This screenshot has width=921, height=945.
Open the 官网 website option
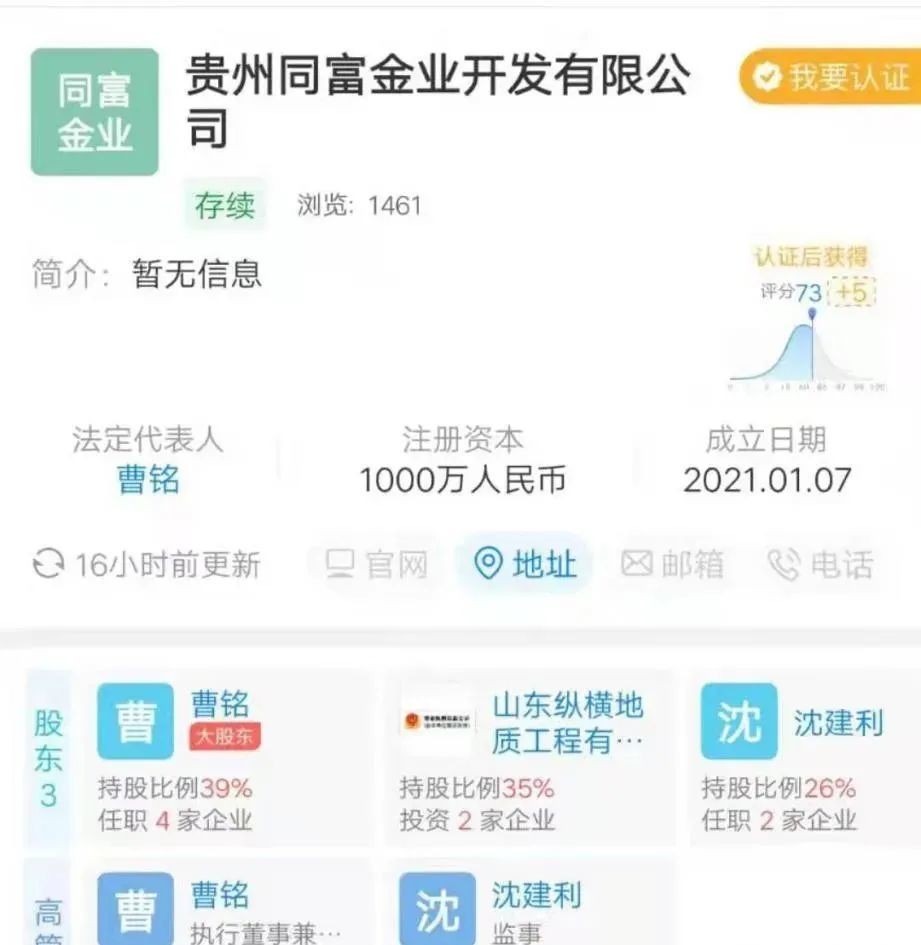pos(377,565)
